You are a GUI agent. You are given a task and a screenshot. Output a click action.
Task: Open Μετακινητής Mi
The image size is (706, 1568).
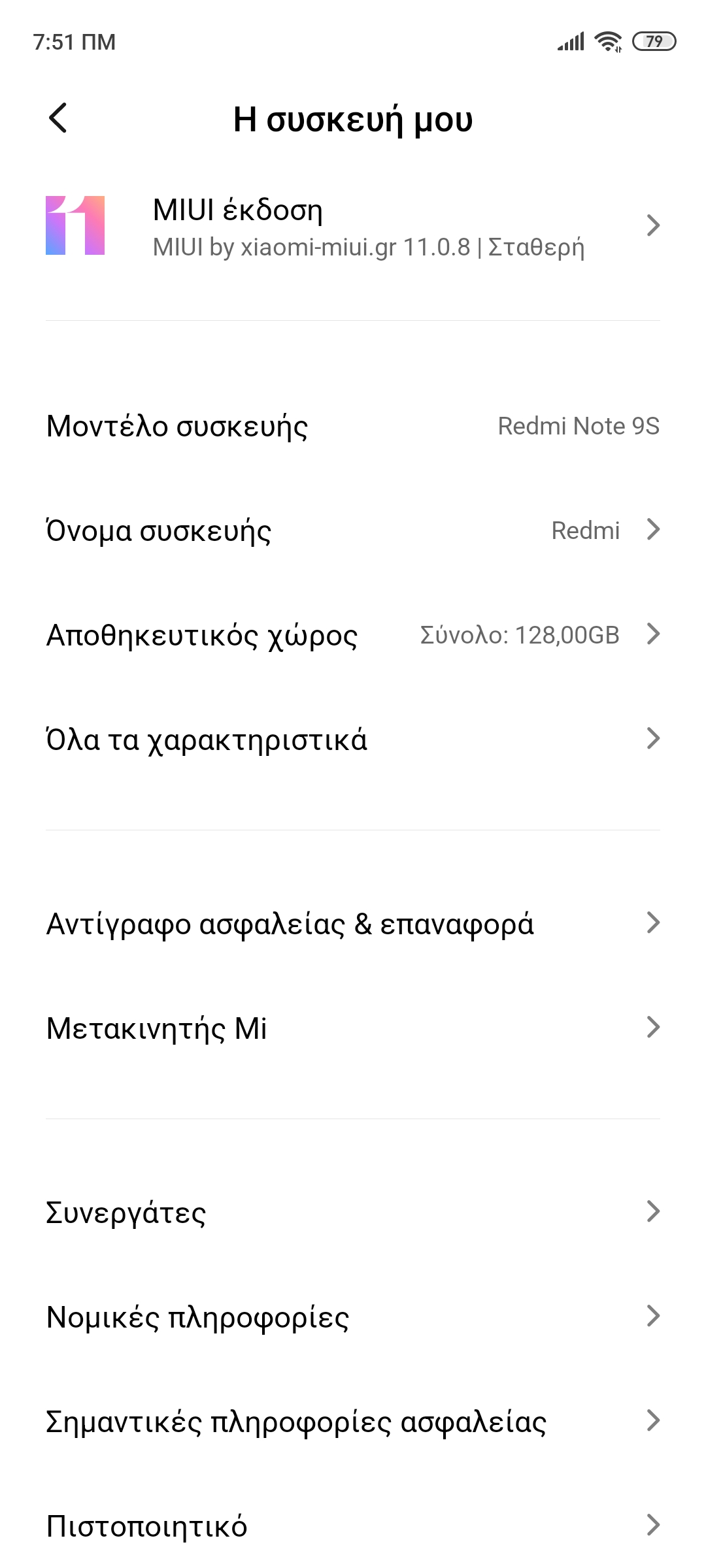coord(353,1028)
